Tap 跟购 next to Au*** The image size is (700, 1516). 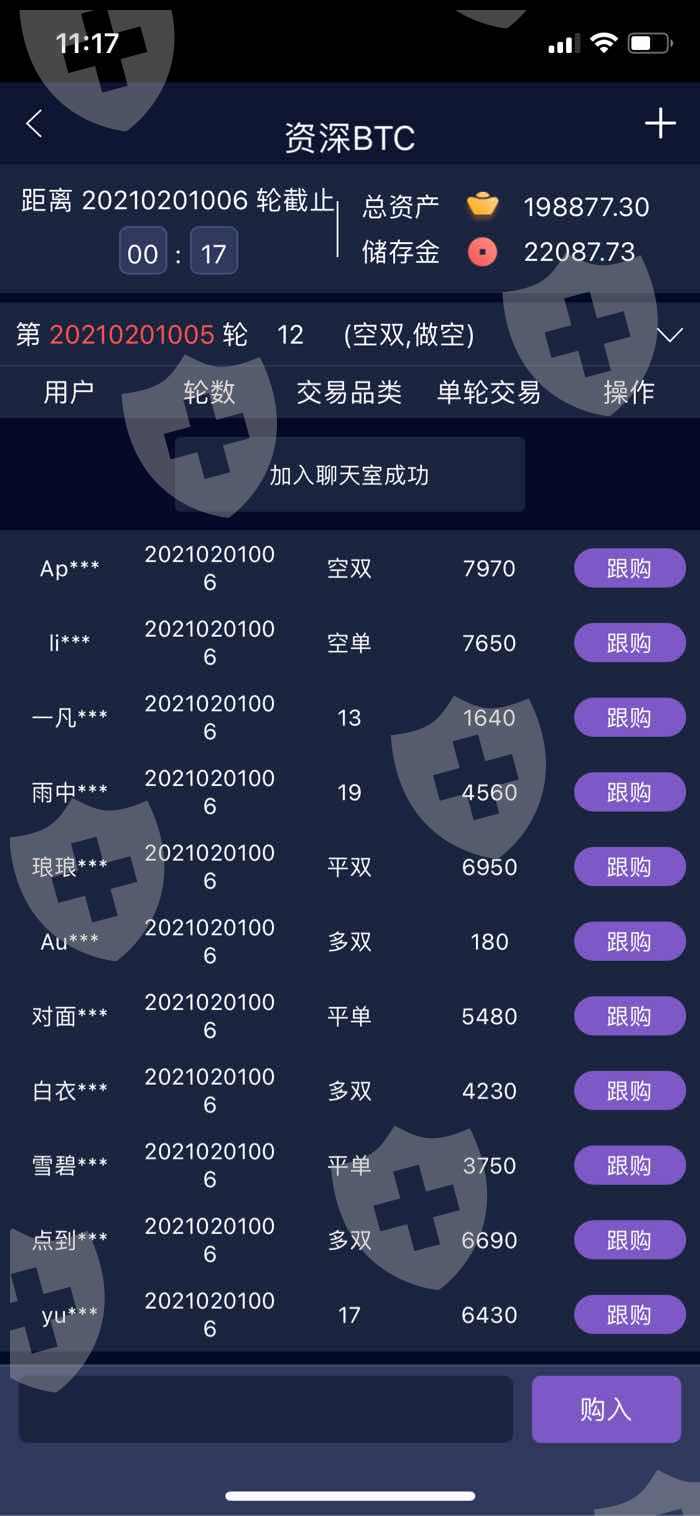[629, 941]
